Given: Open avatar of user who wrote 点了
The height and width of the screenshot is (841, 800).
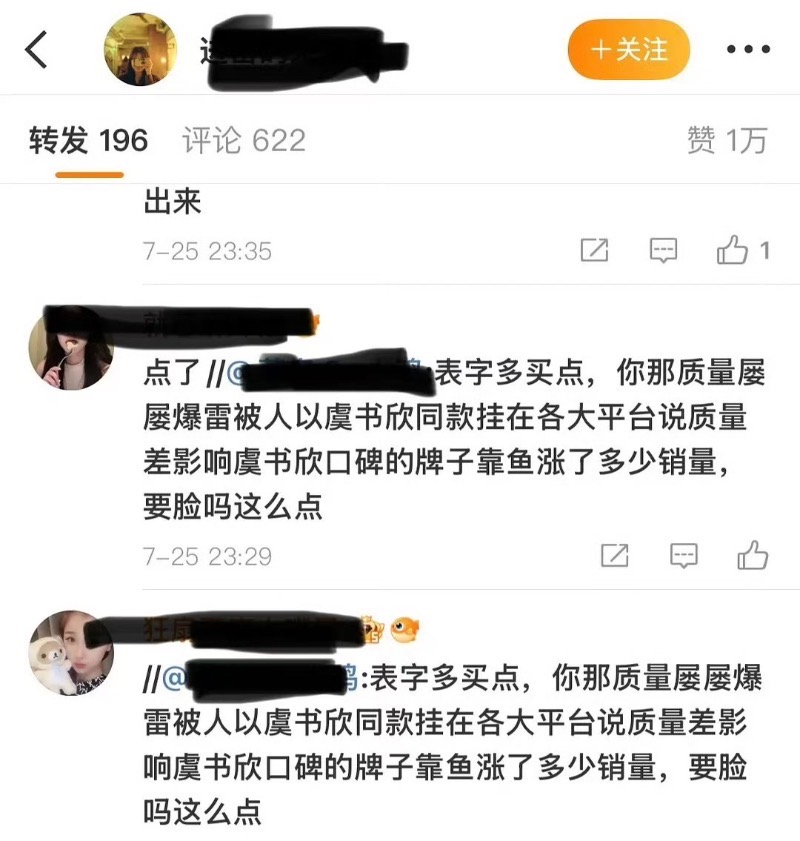Looking at the screenshot, I should click(x=73, y=347).
